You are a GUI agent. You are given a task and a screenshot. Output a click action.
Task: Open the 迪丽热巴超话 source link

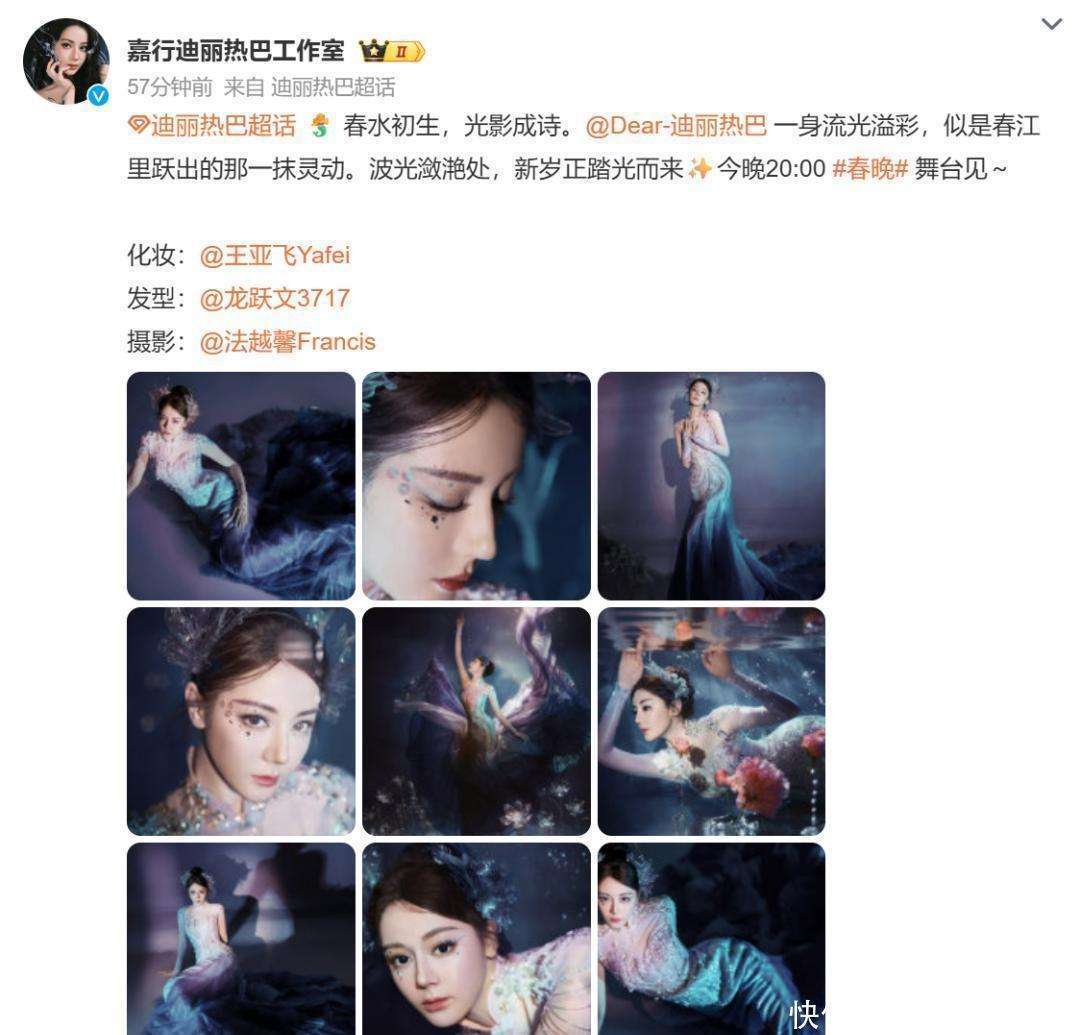(x=333, y=88)
